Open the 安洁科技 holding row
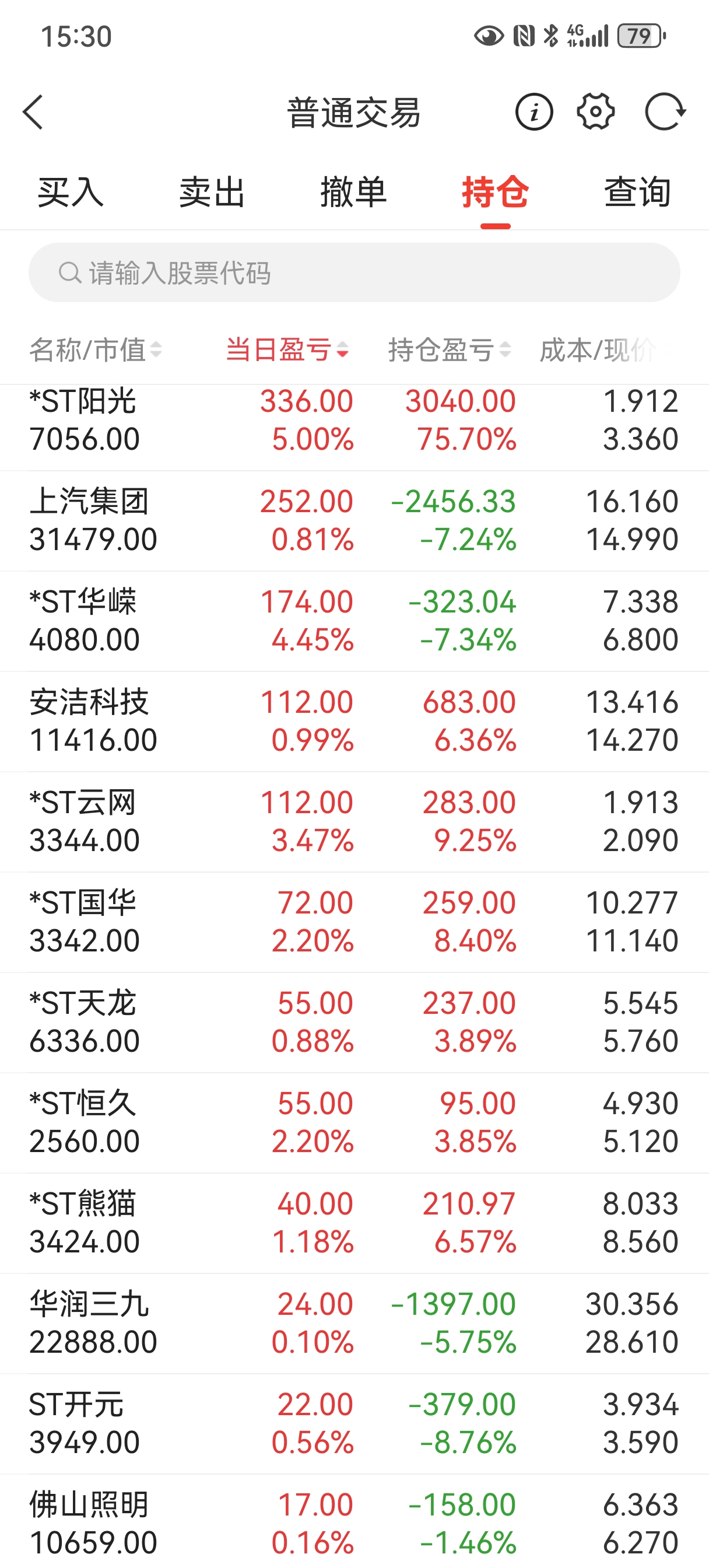The height and width of the screenshot is (1568, 709). tap(354, 722)
